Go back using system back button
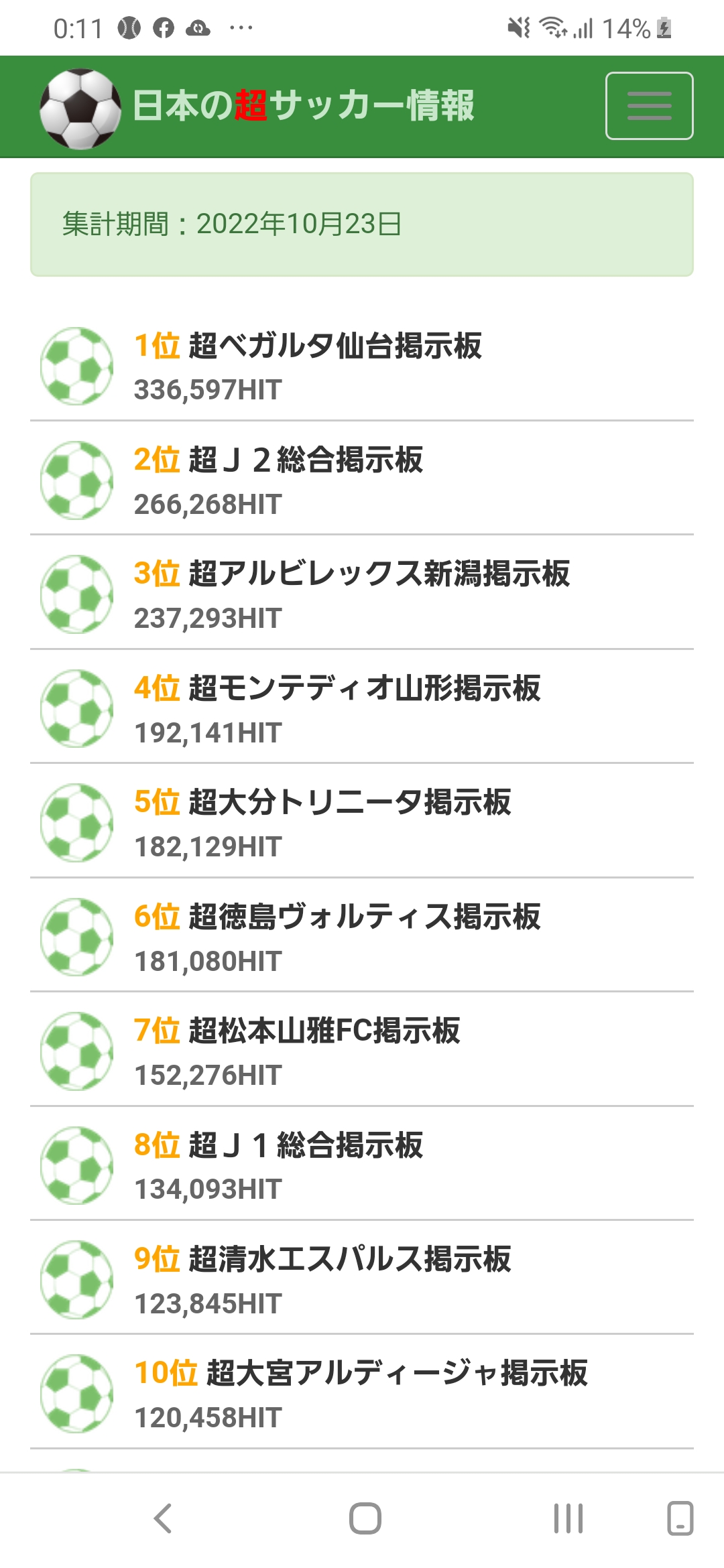 (x=163, y=1518)
